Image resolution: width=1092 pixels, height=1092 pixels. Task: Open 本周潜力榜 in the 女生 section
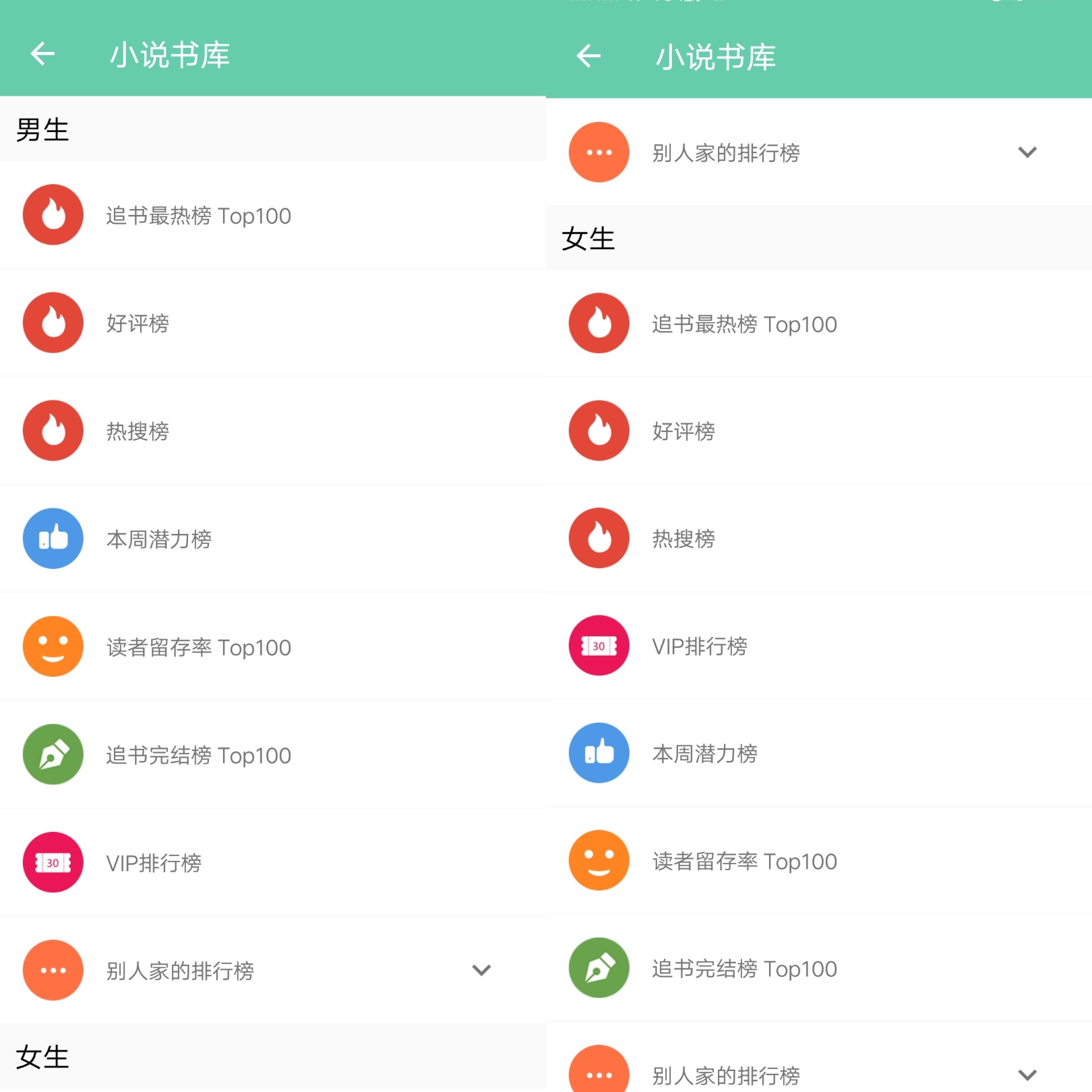point(705,754)
